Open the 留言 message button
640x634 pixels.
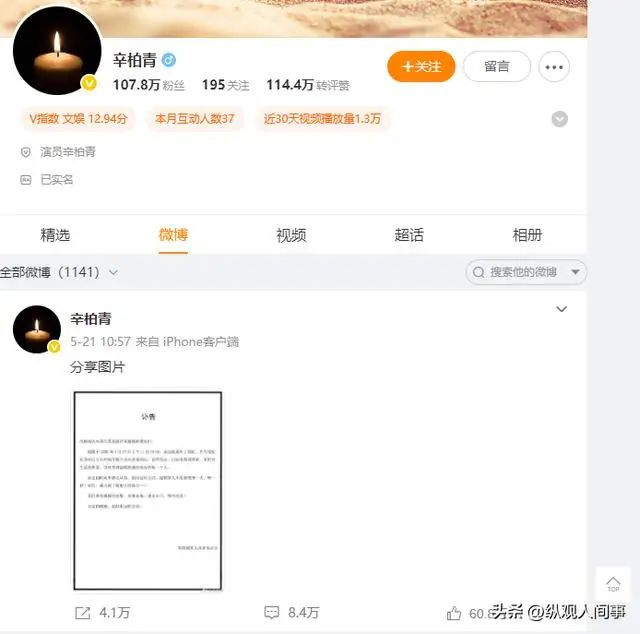pyautogui.click(x=496, y=66)
